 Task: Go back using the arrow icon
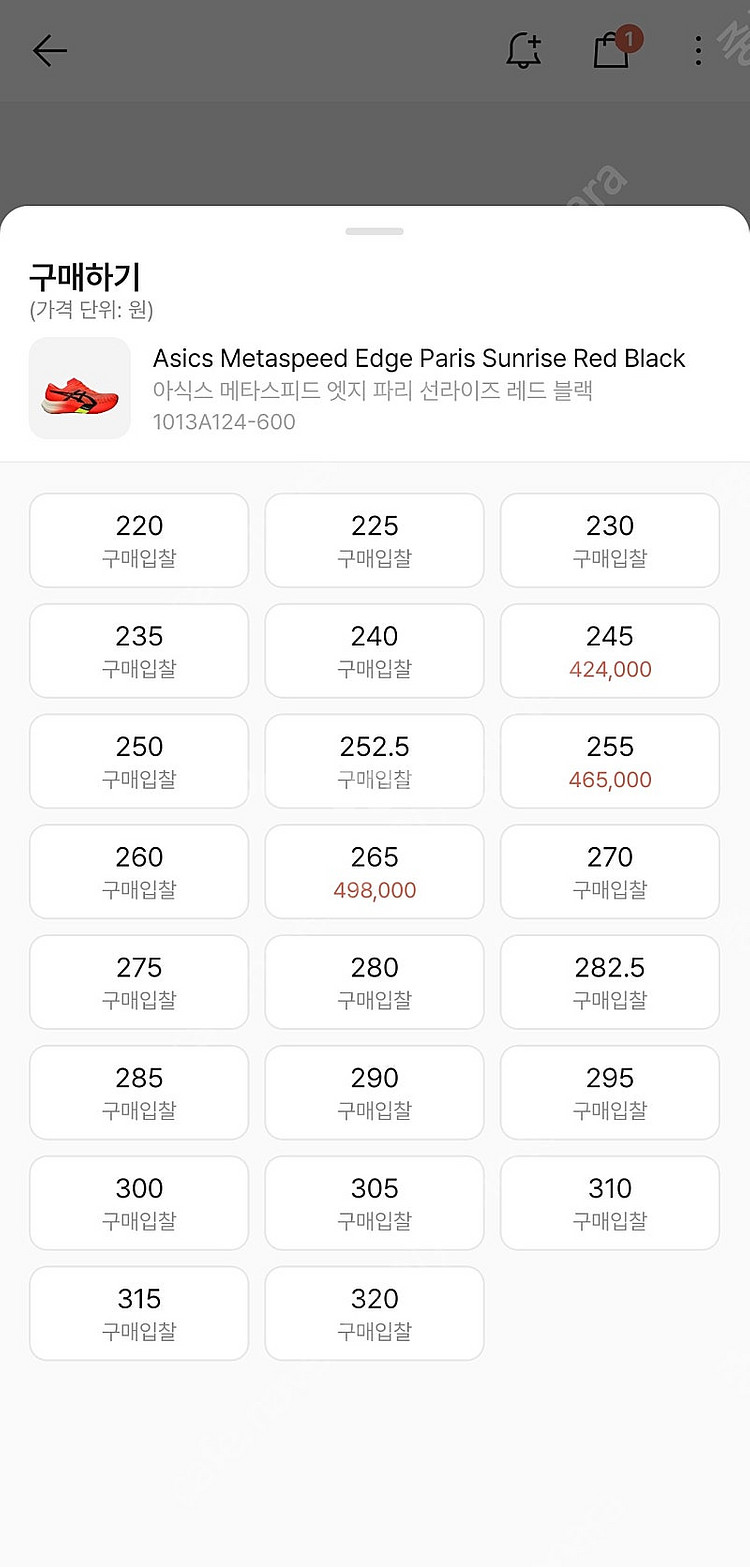(x=49, y=50)
